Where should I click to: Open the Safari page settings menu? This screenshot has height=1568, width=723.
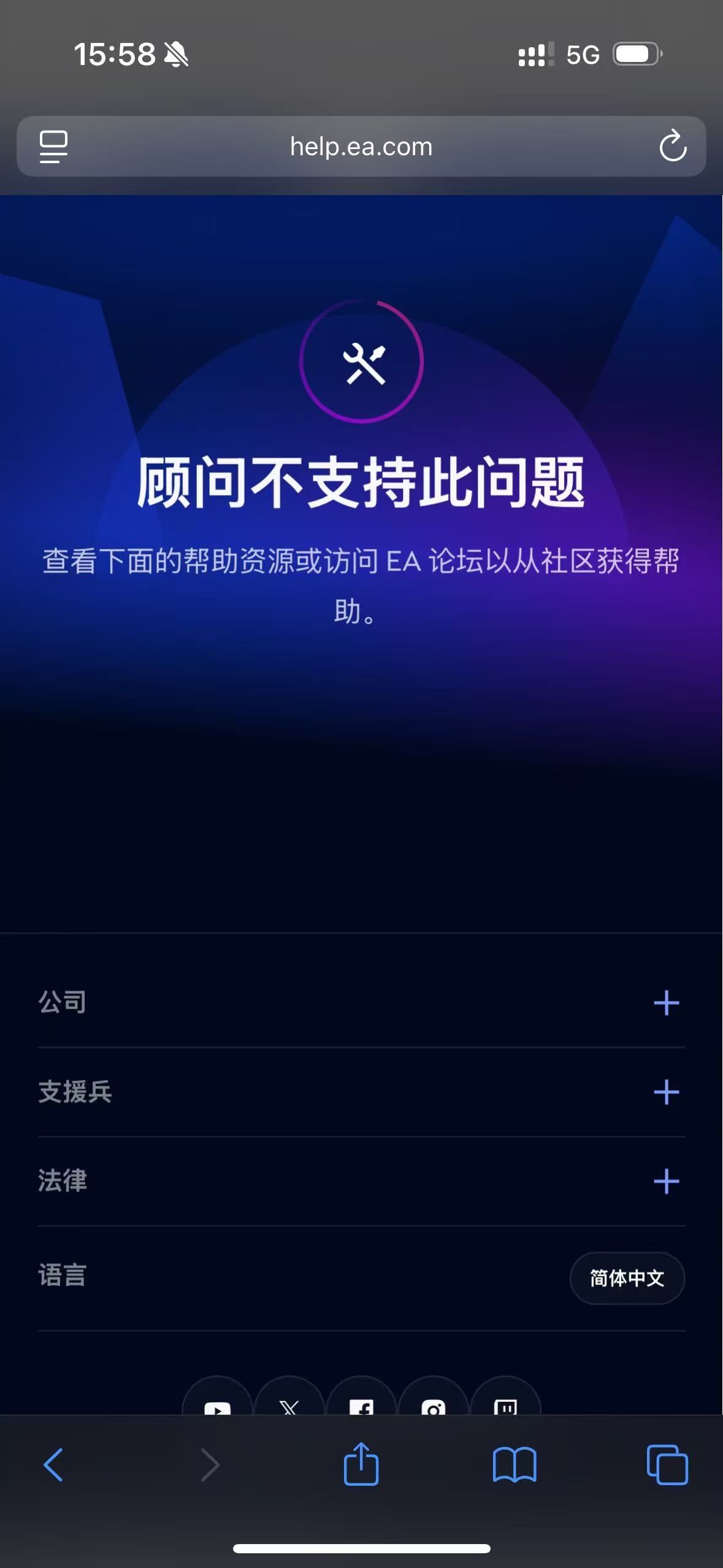[54, 147]
